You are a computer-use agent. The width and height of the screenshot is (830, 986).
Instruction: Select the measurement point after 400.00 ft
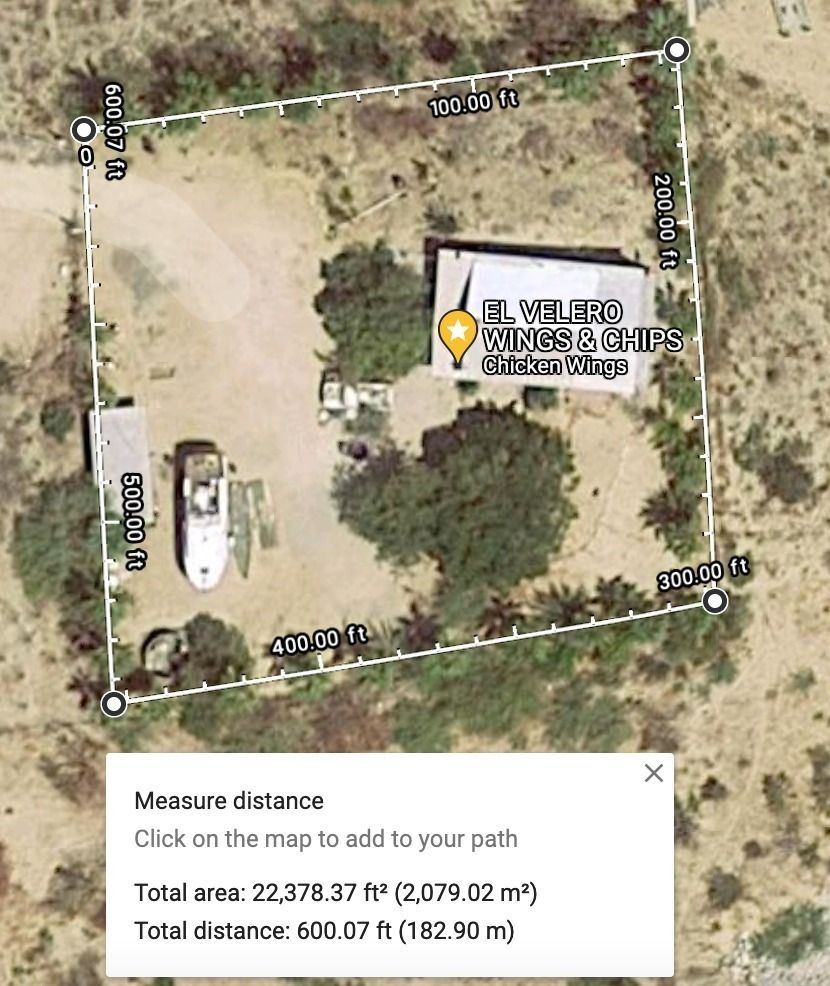coord(115,704)
